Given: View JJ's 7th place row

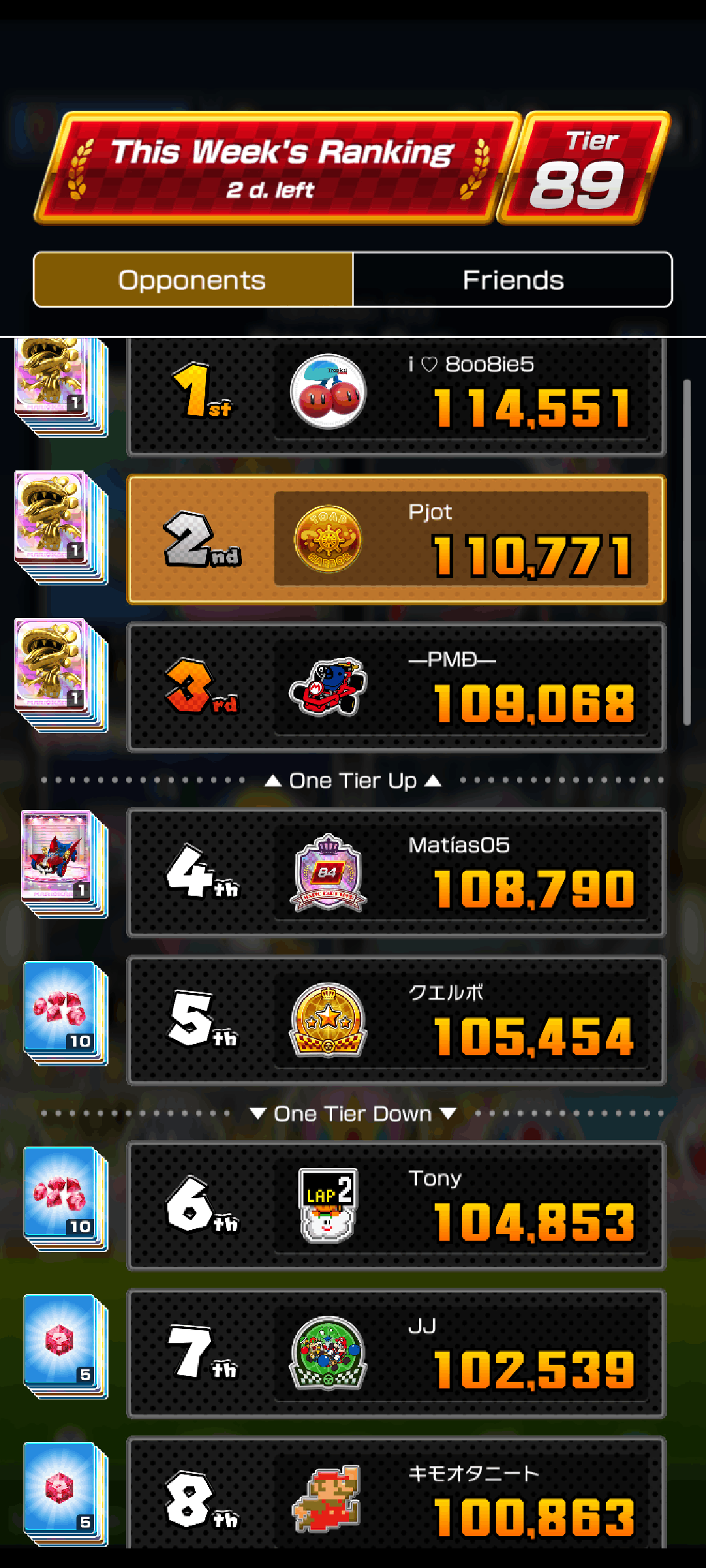Looking at the screenshot, I should coord(396,1354).
